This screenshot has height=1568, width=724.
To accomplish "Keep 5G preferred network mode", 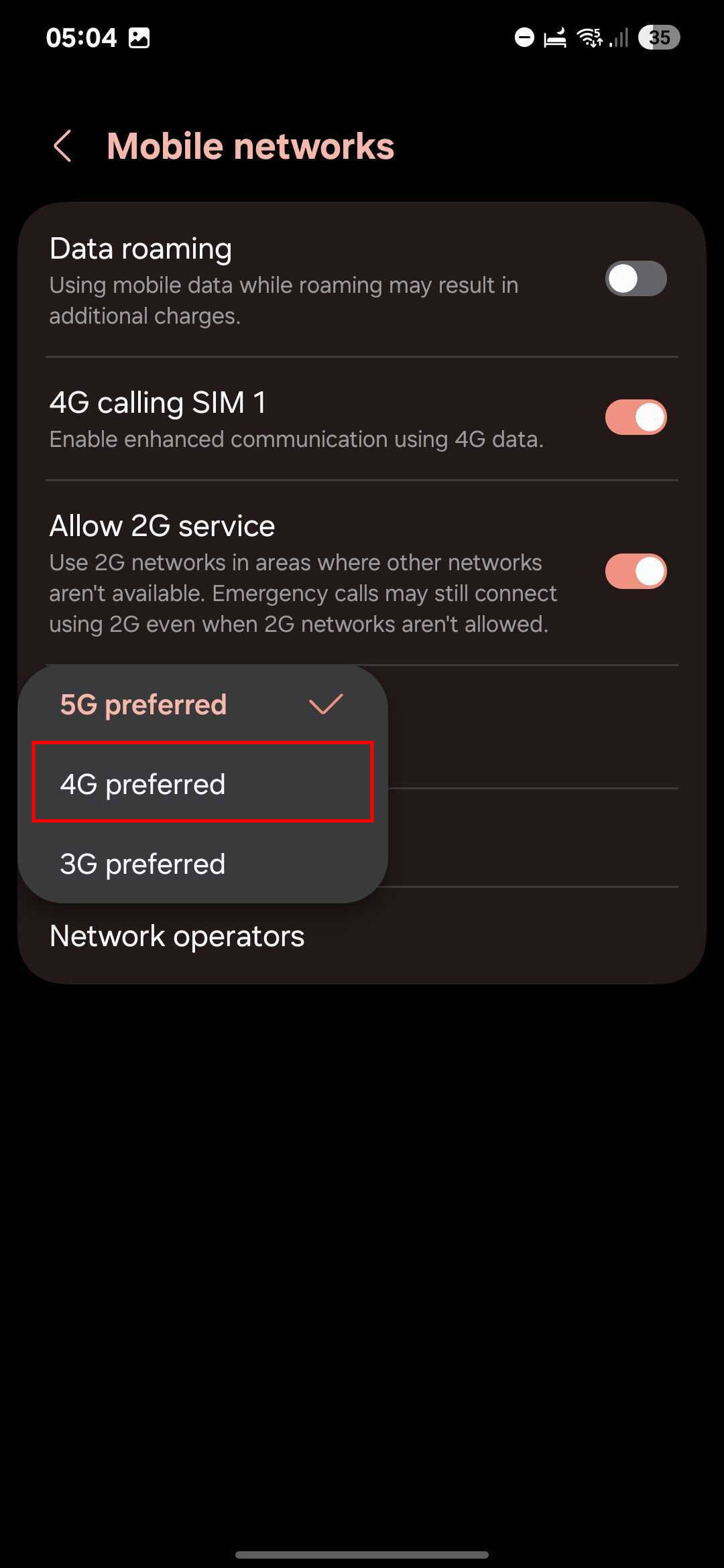I will tap(201, 705).
